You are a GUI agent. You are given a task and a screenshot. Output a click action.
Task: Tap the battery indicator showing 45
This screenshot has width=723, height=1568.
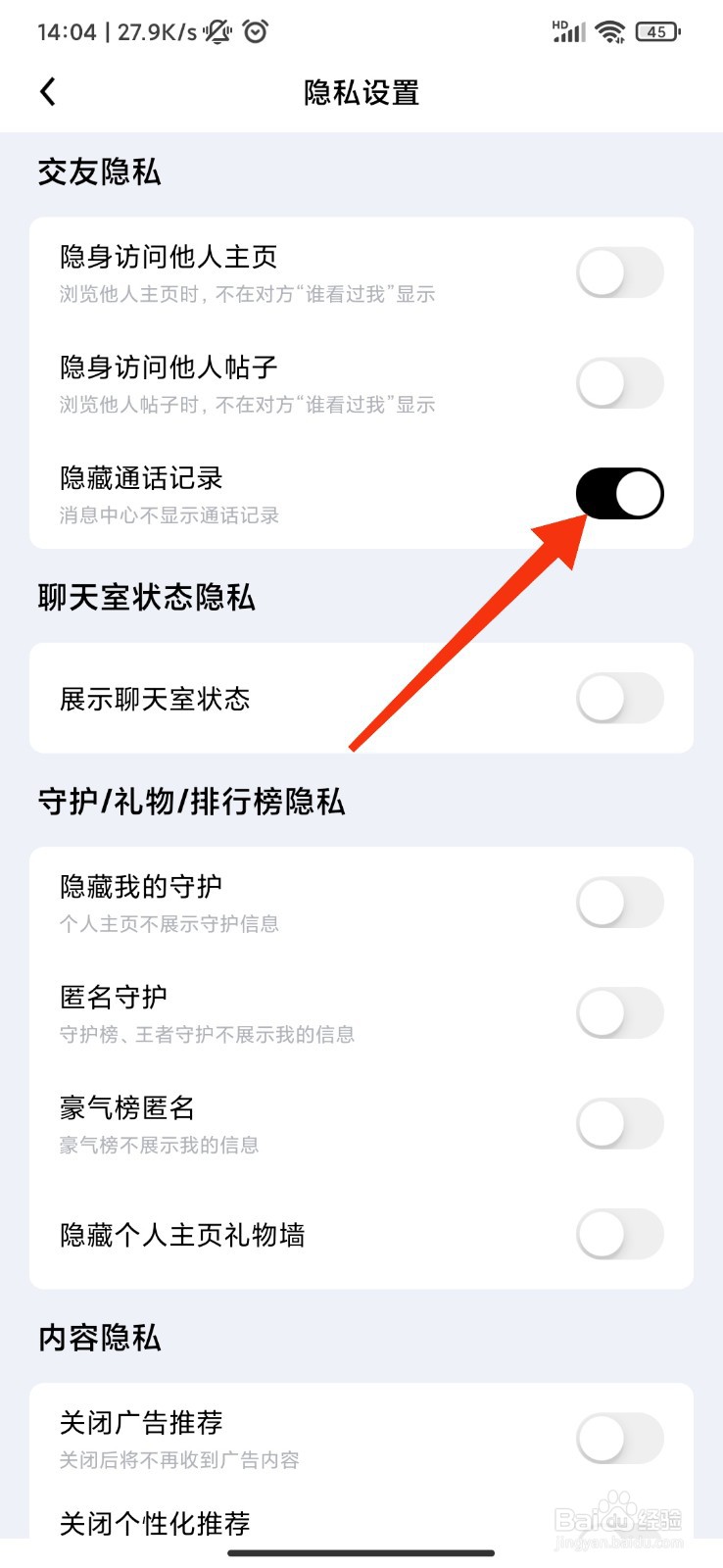pos(656,31)
